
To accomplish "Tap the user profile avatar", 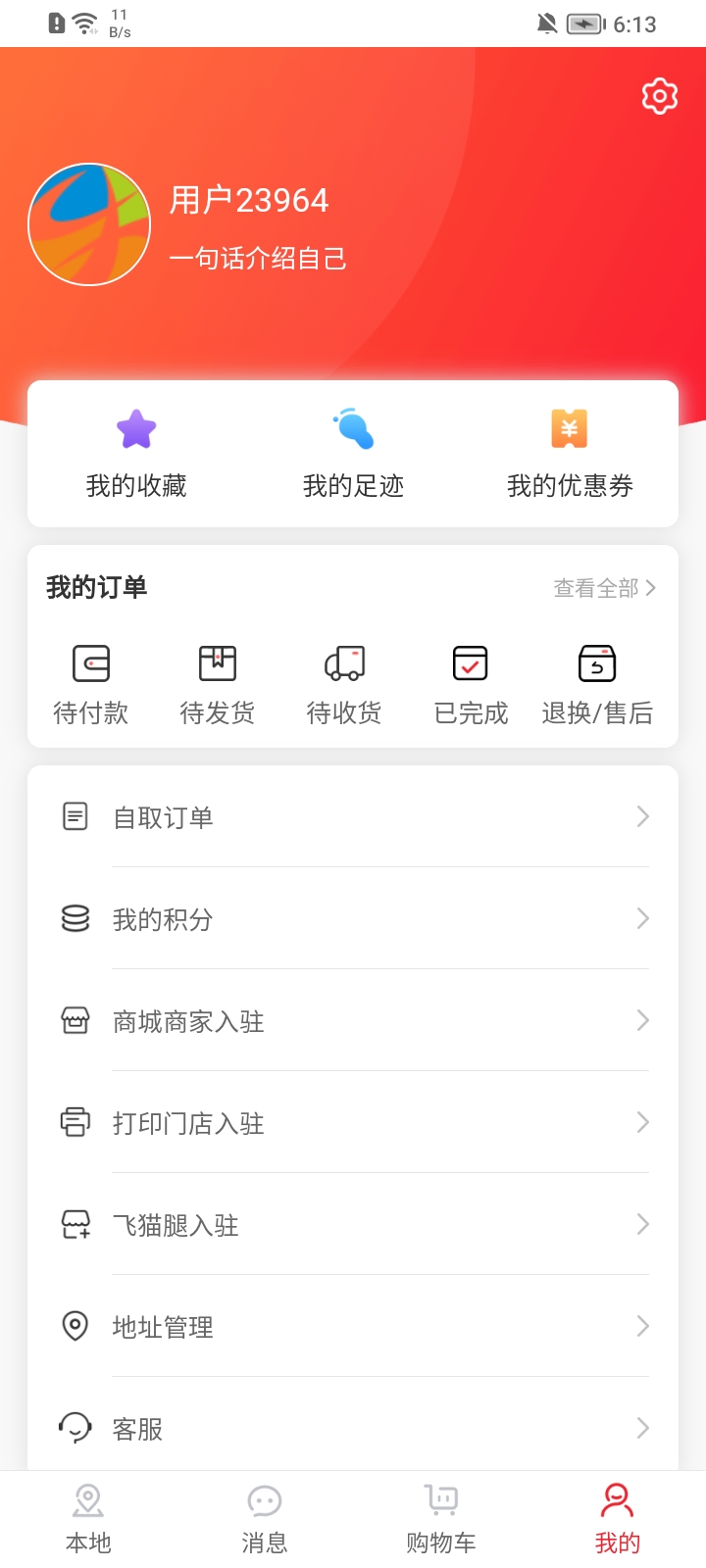I will pyautogui.click(x=89, y=224).
